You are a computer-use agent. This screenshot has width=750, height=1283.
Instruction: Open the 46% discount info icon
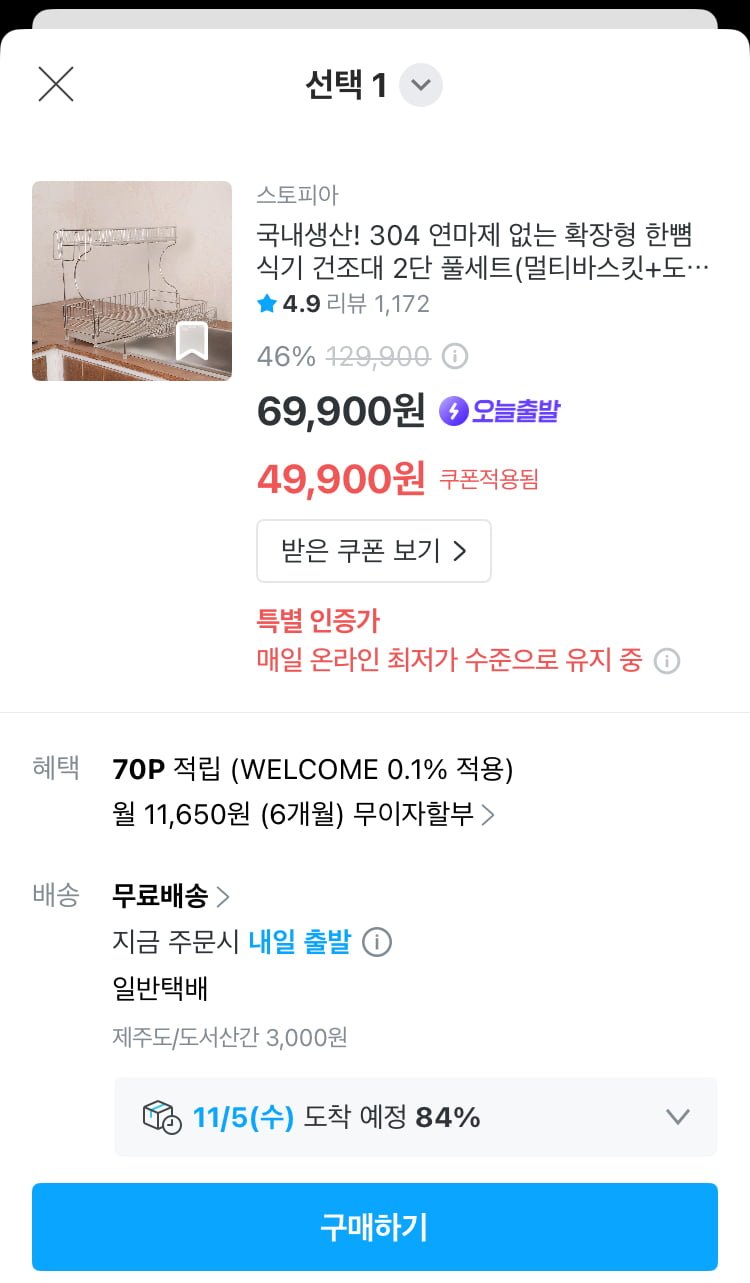455,356
